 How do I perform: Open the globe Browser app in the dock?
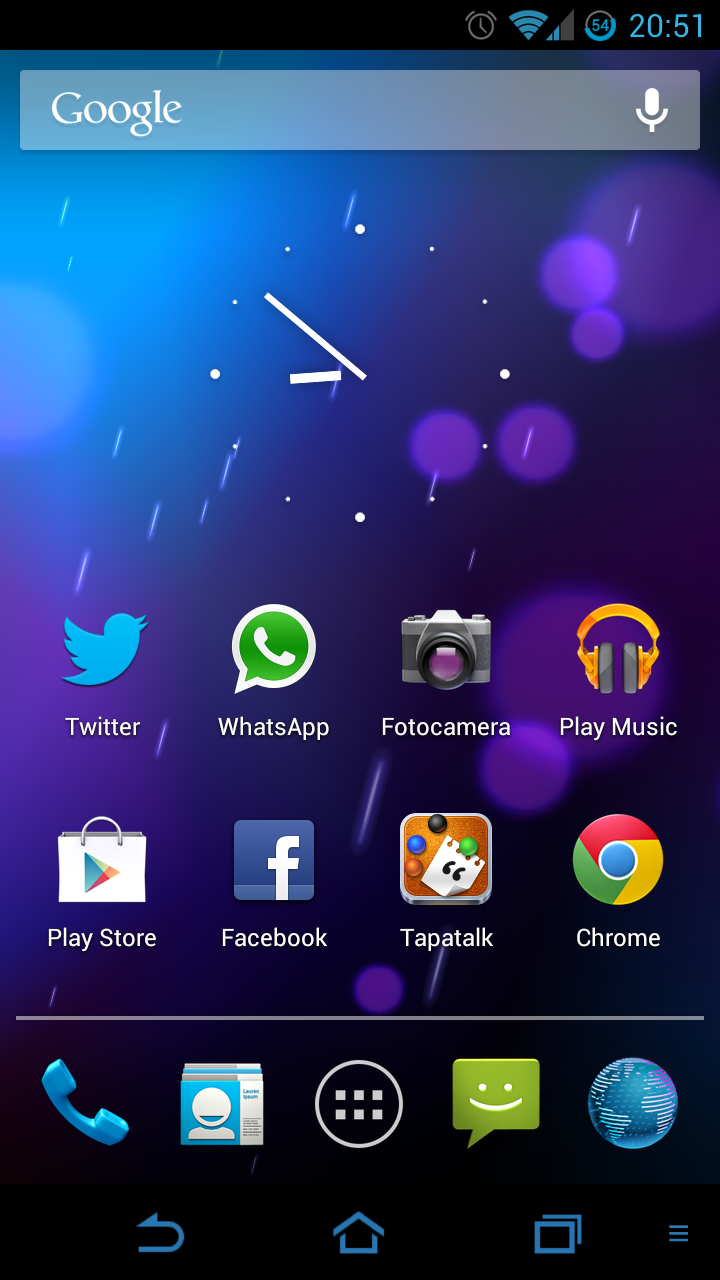632,1103
